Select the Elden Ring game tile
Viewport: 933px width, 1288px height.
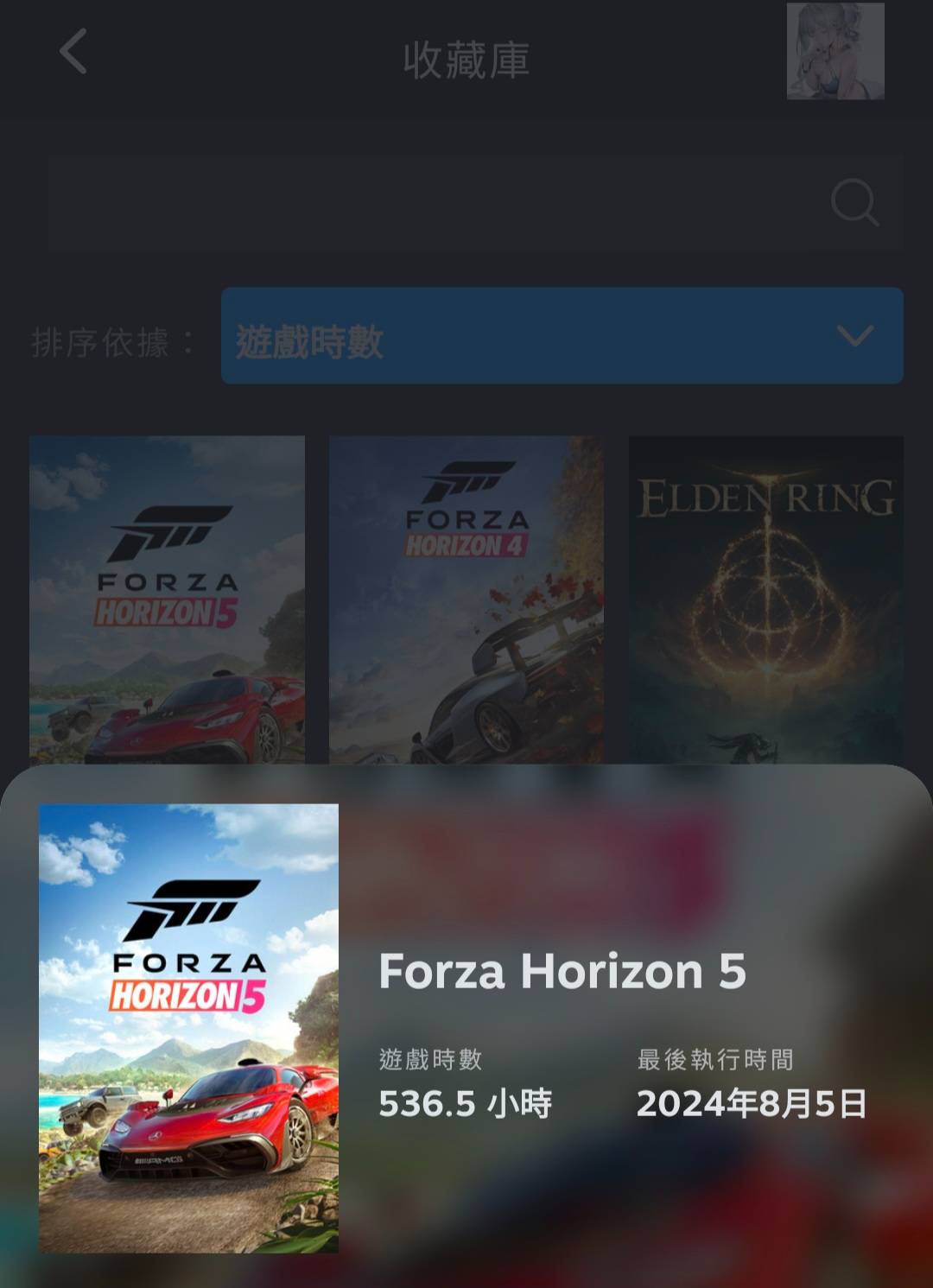point(765,600)
